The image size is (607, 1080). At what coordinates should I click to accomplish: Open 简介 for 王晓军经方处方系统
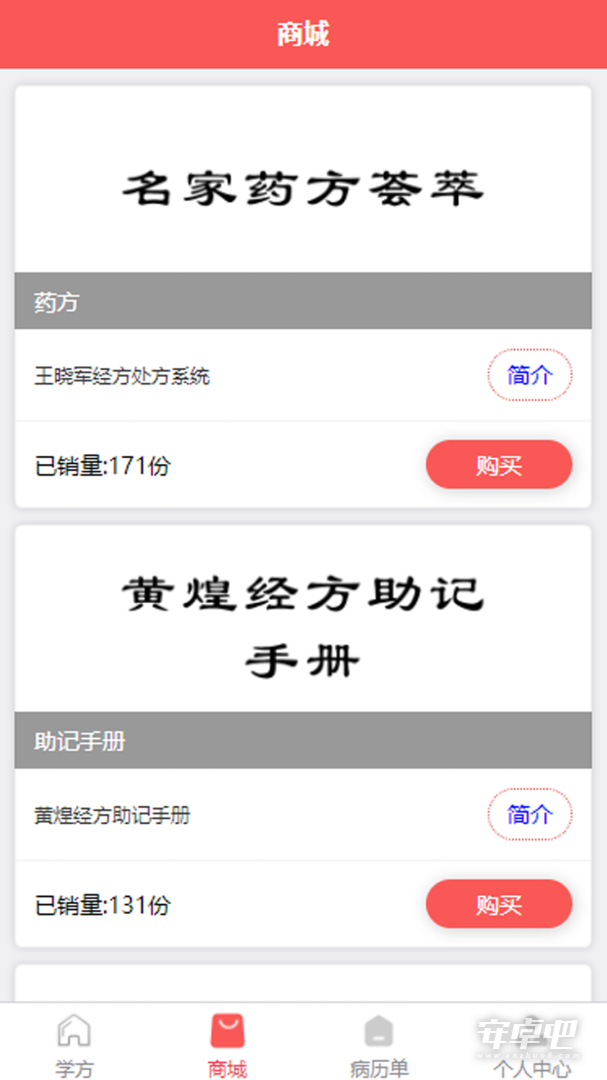(x=530, y=375)
